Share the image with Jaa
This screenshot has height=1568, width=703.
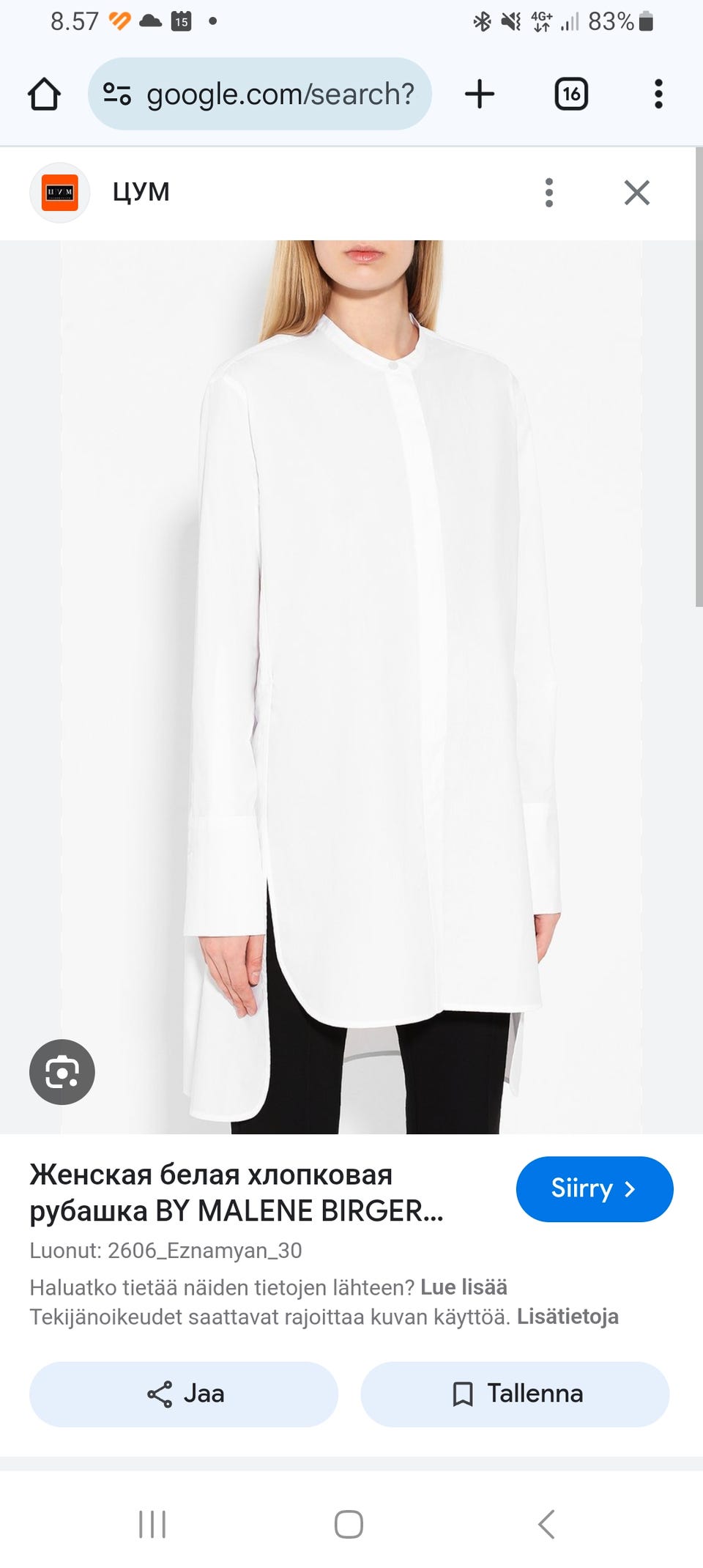click(184, 1394)
